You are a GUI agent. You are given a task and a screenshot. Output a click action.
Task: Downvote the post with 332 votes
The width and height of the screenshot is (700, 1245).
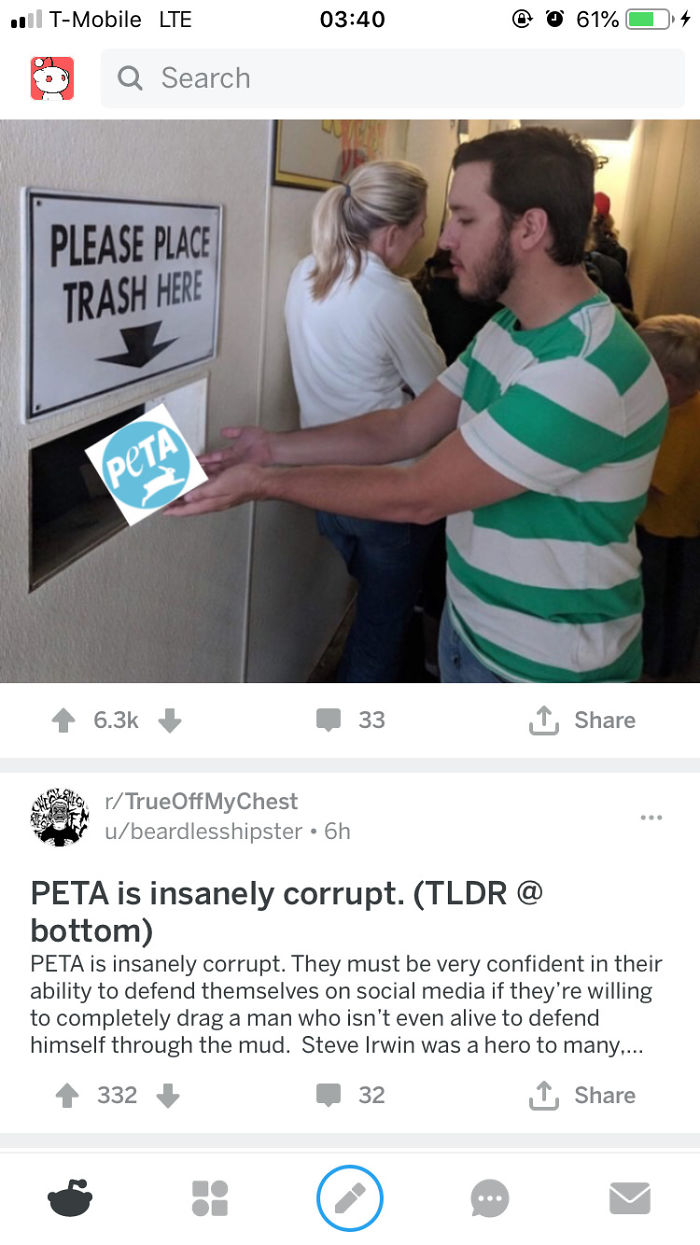(168, 1095)
